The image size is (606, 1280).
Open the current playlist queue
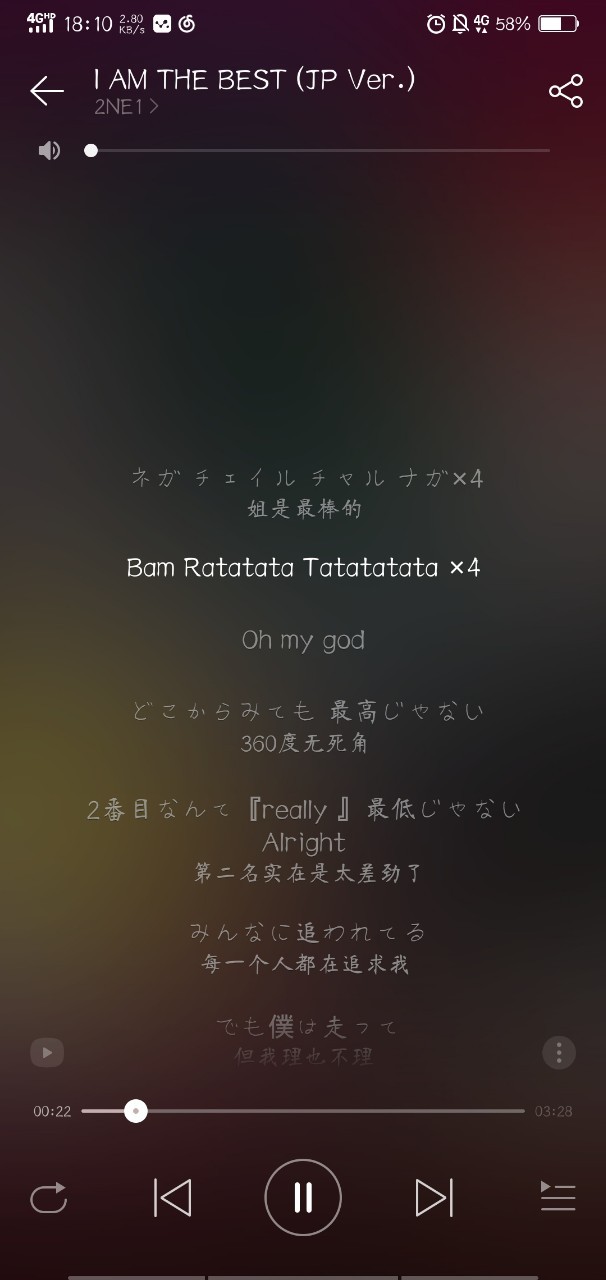coord(558,1197)
